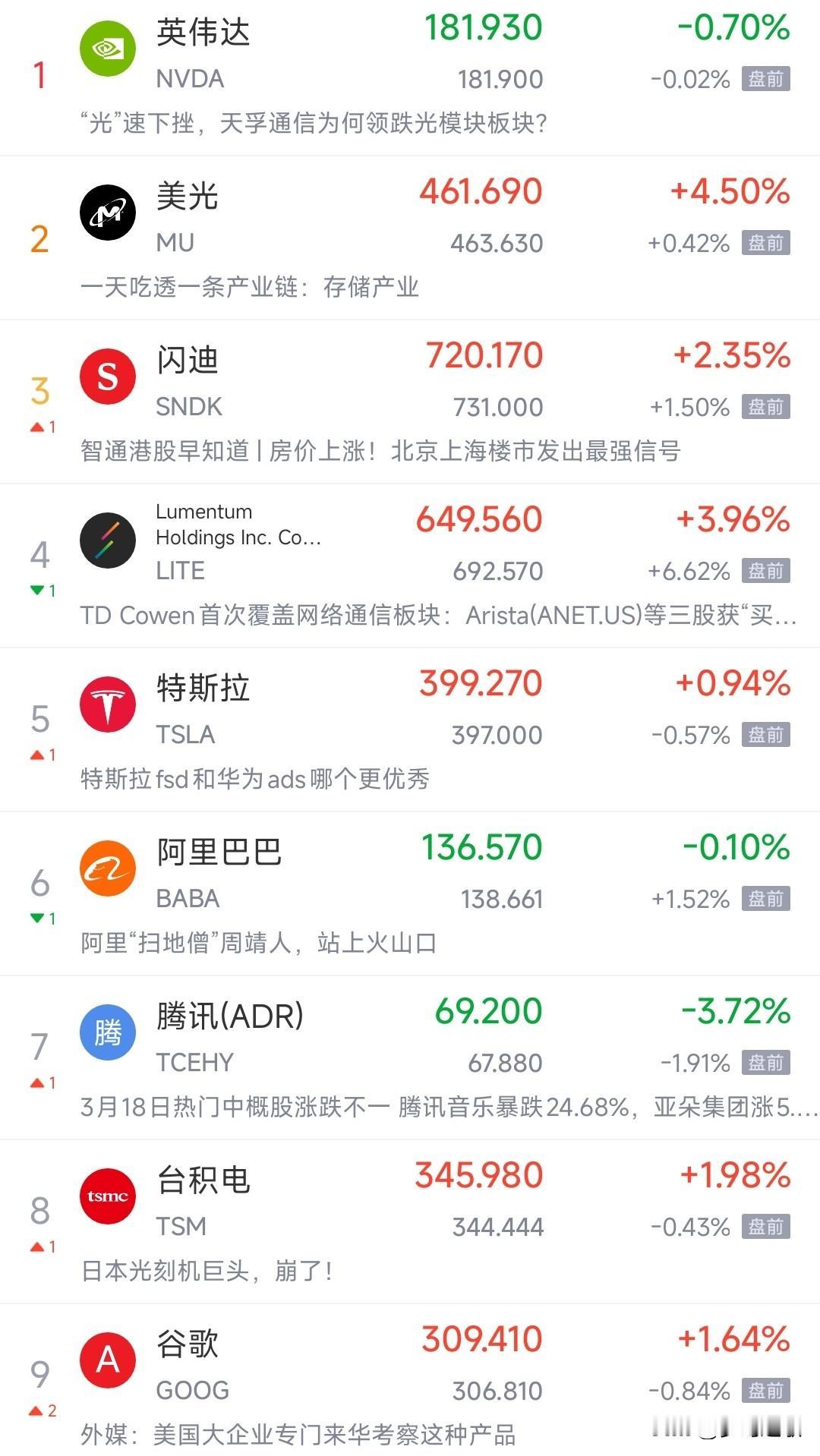Open the Lumentum Holdings logo
This screenshot has width=820, height=1456.
coord(108,540)
